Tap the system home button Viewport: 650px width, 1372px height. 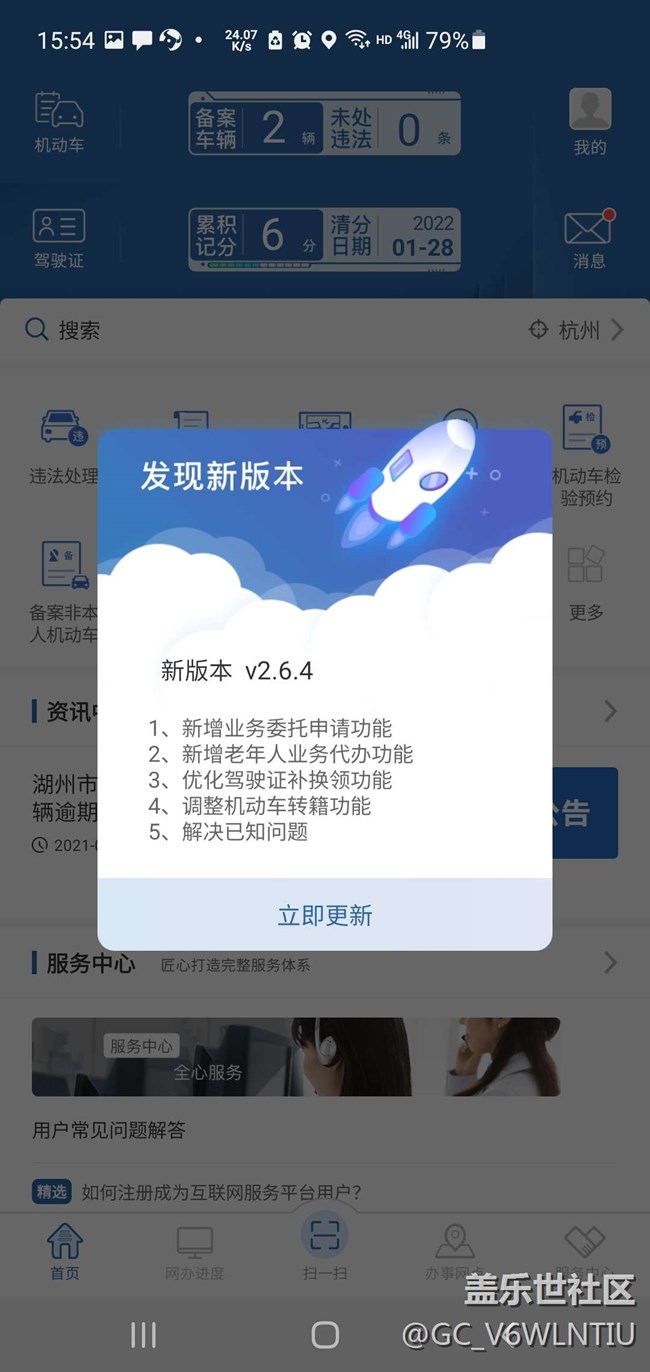pyautogui.click(x=325, y=1334)
